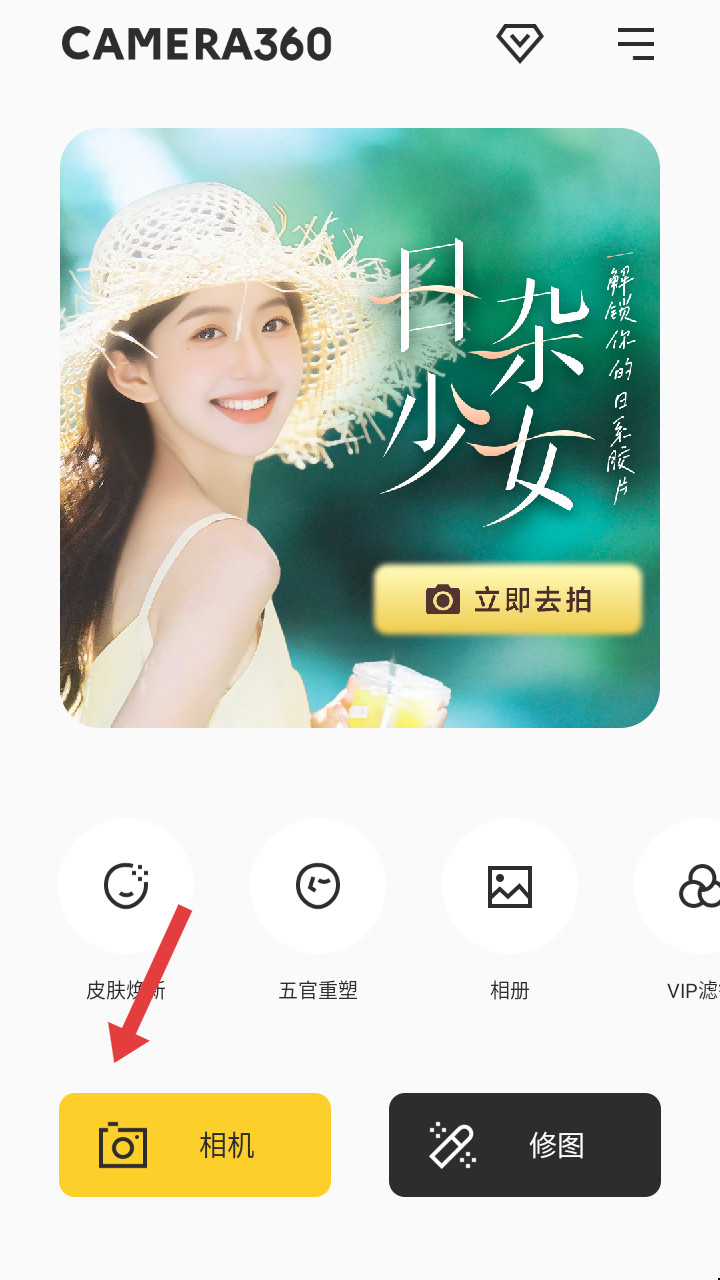Screen dimensions: 720x1280
Task: Launch the 相机 camera
Action: (195, 1145)
